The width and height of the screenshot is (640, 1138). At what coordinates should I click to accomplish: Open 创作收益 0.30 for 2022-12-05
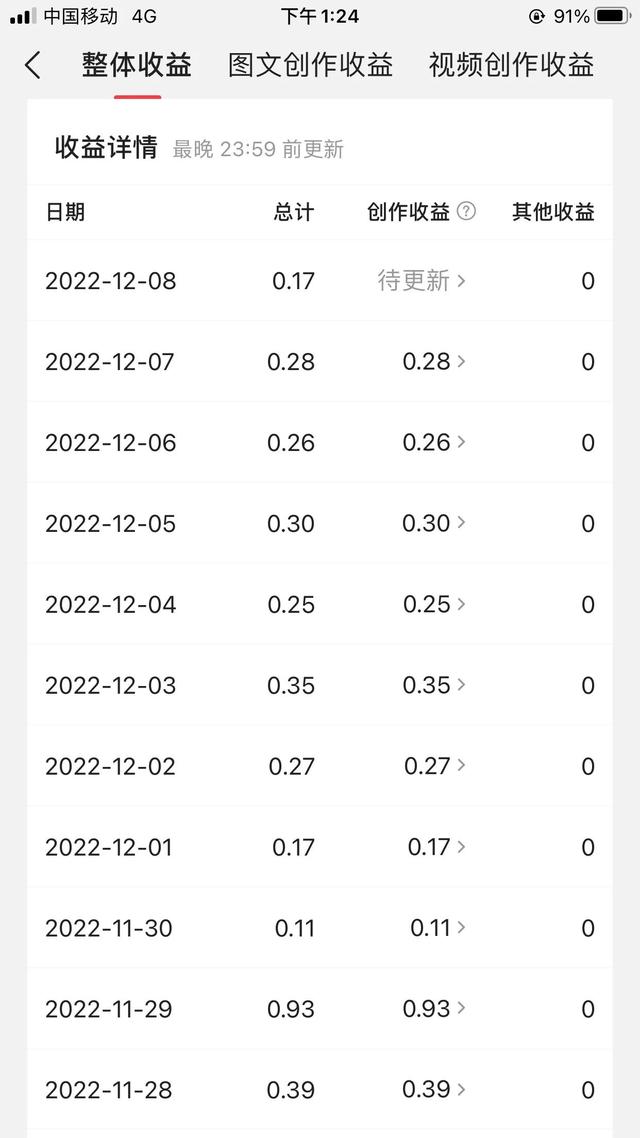[x=434, y=523]
